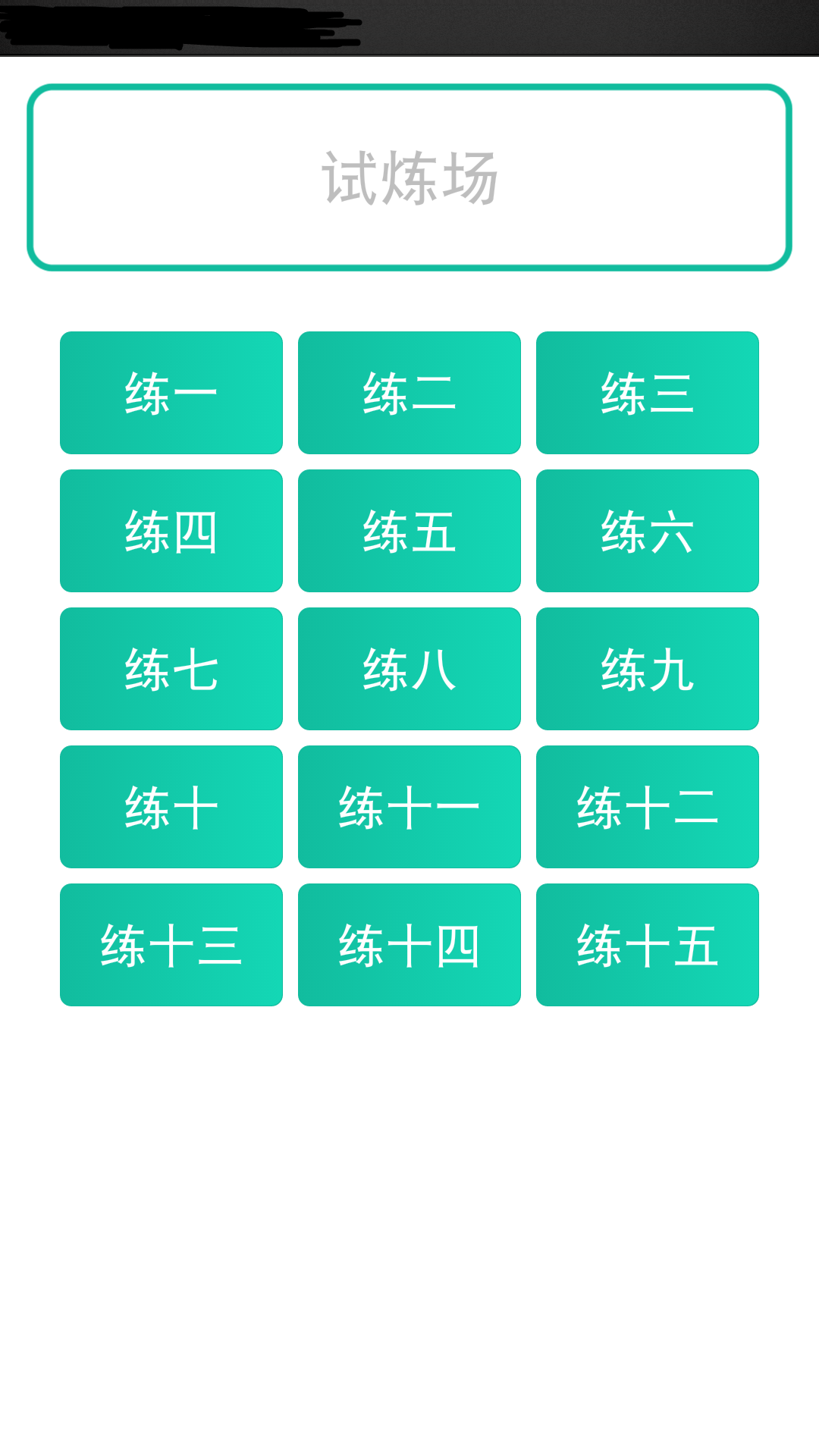Start the 练五 practice

409,531
